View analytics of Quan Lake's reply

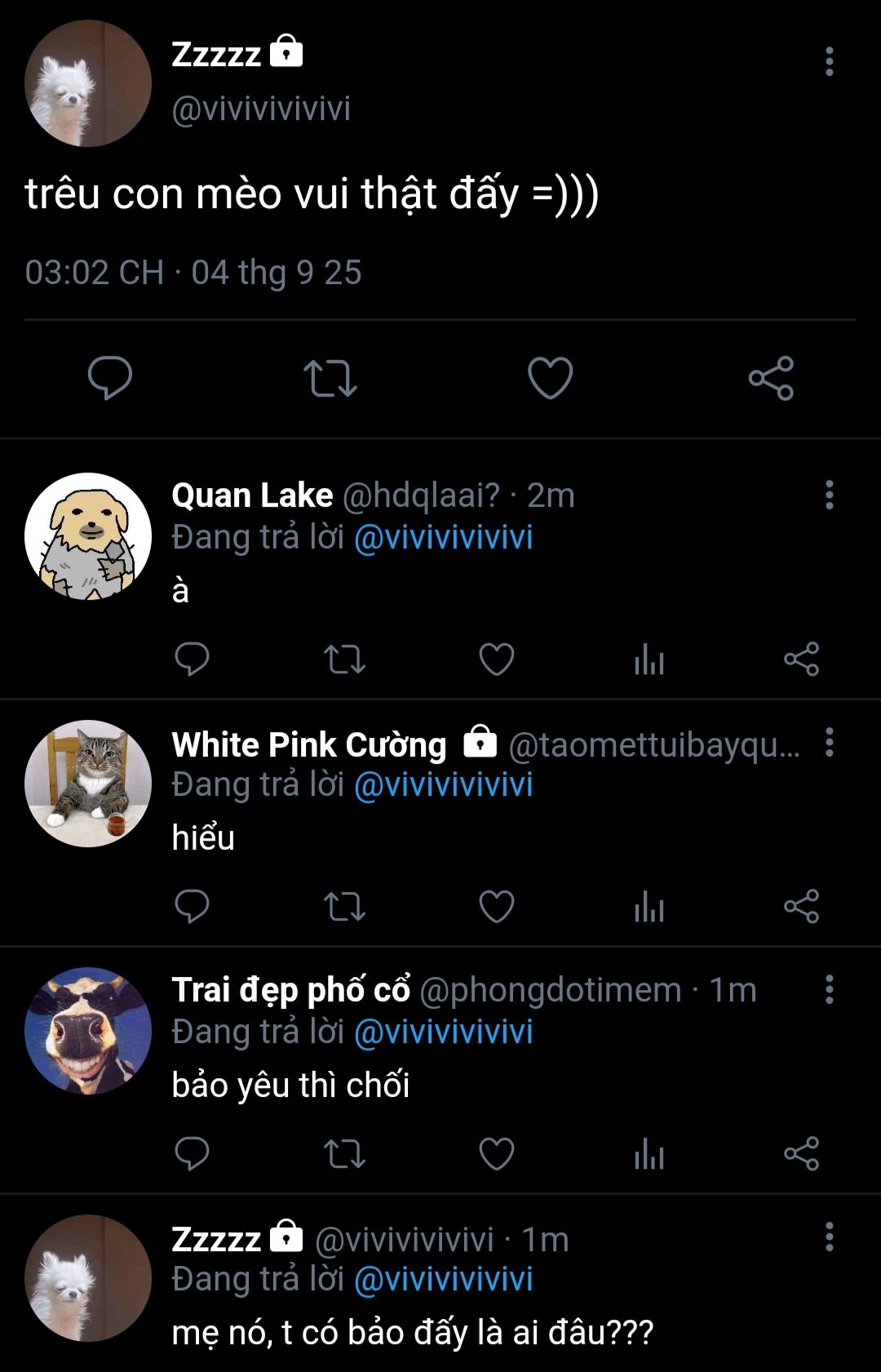tap(649, 659)
